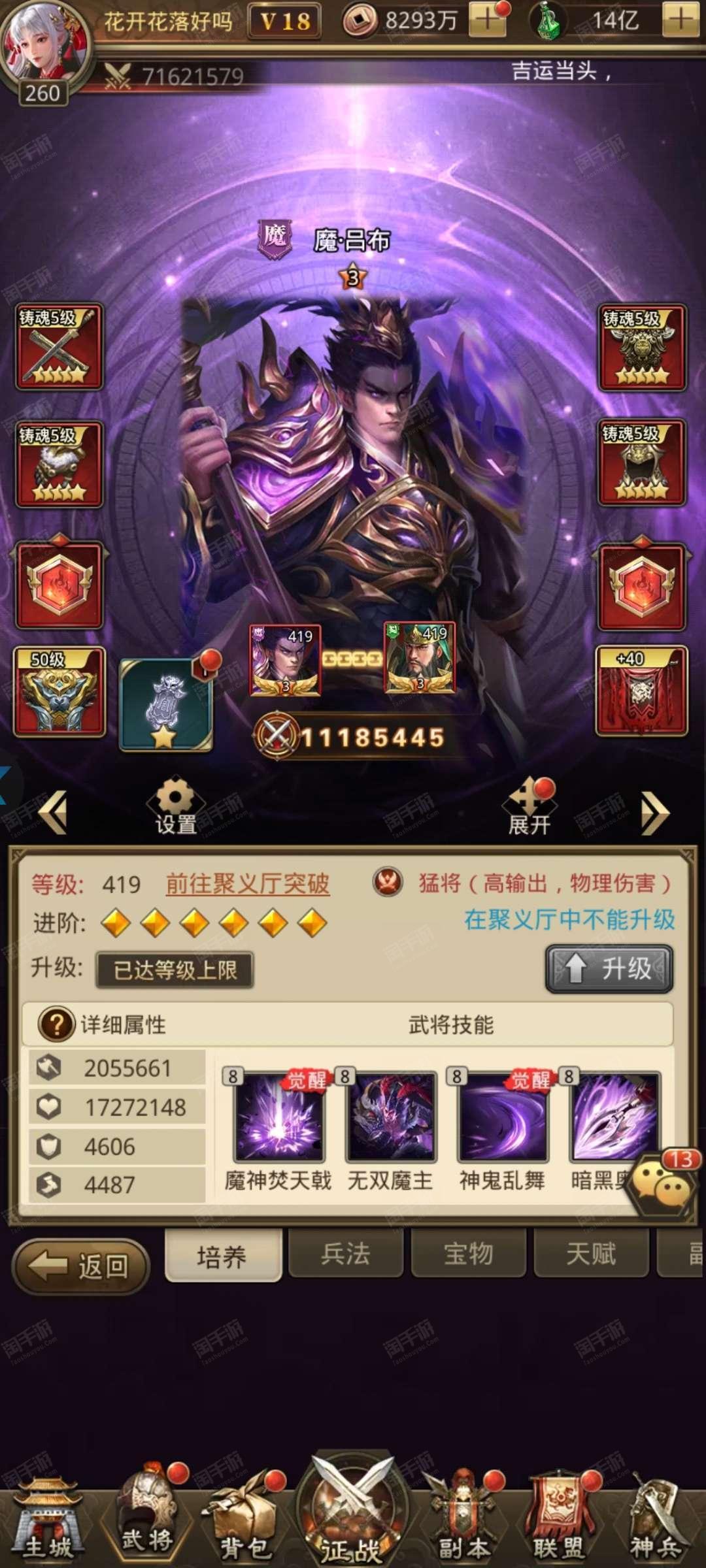Open the 副本 dungeon section
The image size is (706, 1568).
click(x=463, y=1517)
